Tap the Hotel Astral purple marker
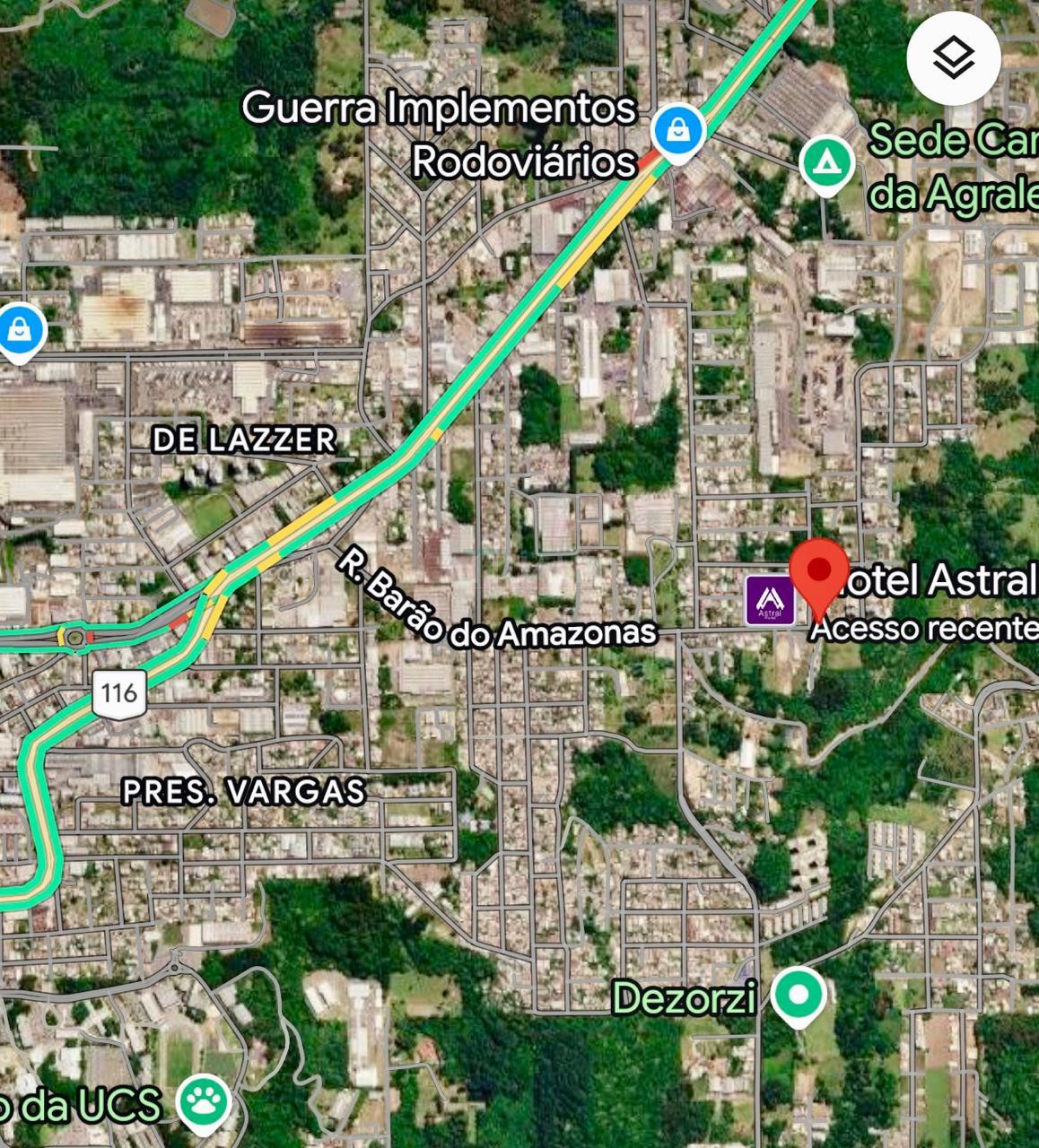Screen dimensions: 1039x1148 coord(770,600)
